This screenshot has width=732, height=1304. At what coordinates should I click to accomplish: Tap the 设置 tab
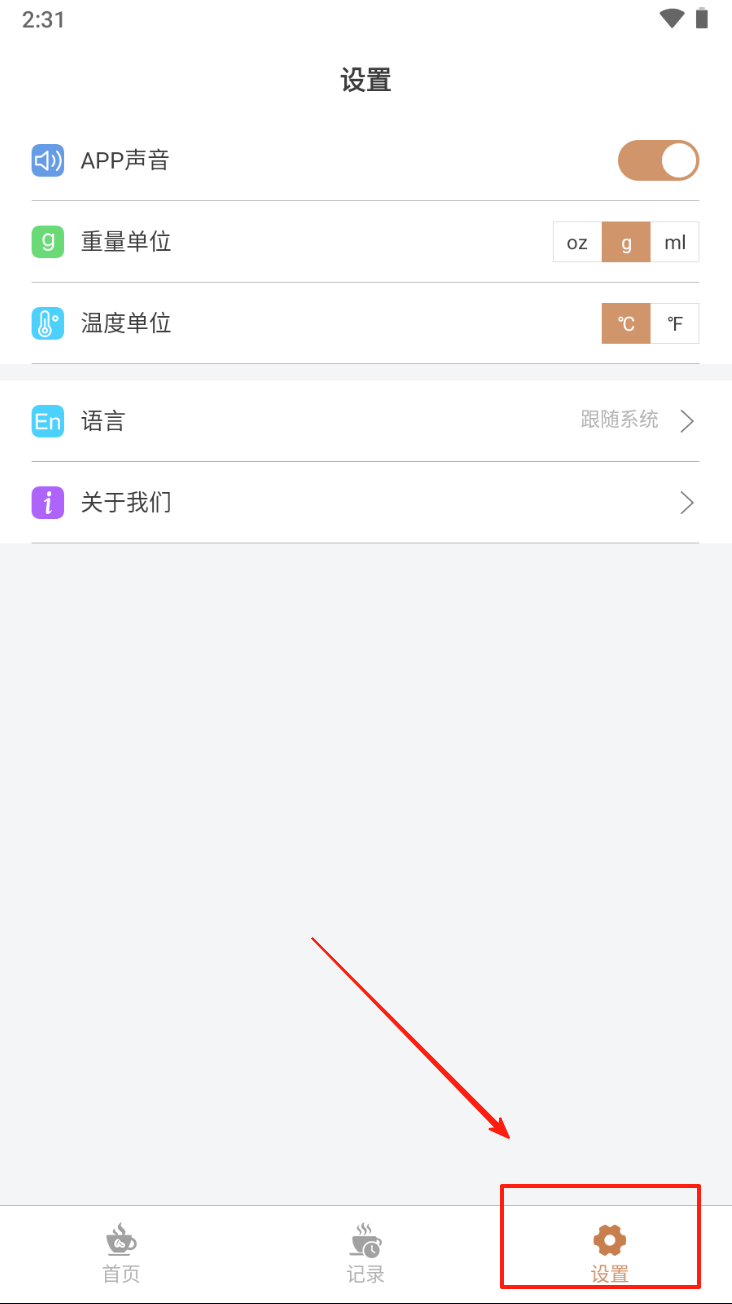609,1254
